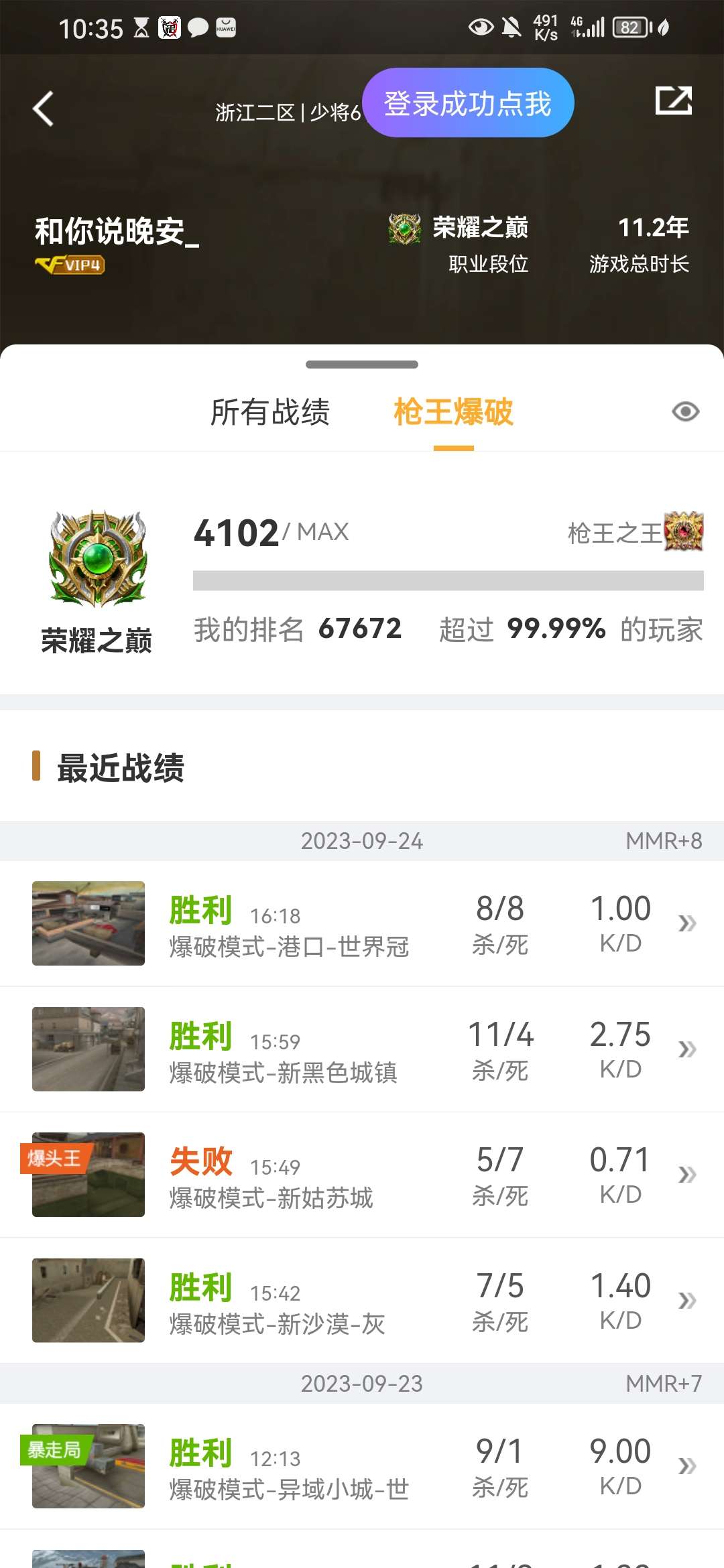Open the 16:18 港口-世界冠 match record
724x1568 pixels.
[x=362, y=923]
